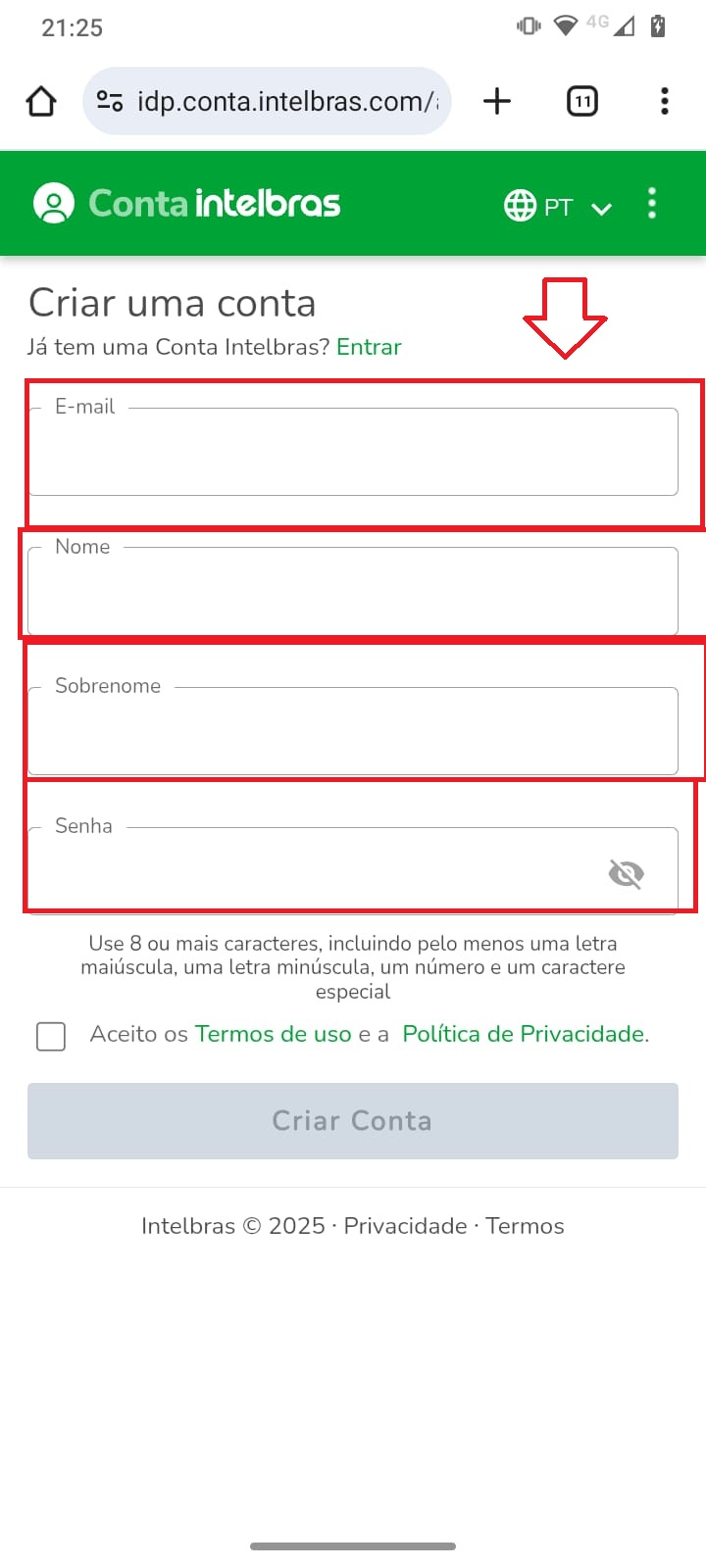Open the Política de Privacidade link

tap(524, 1034)
